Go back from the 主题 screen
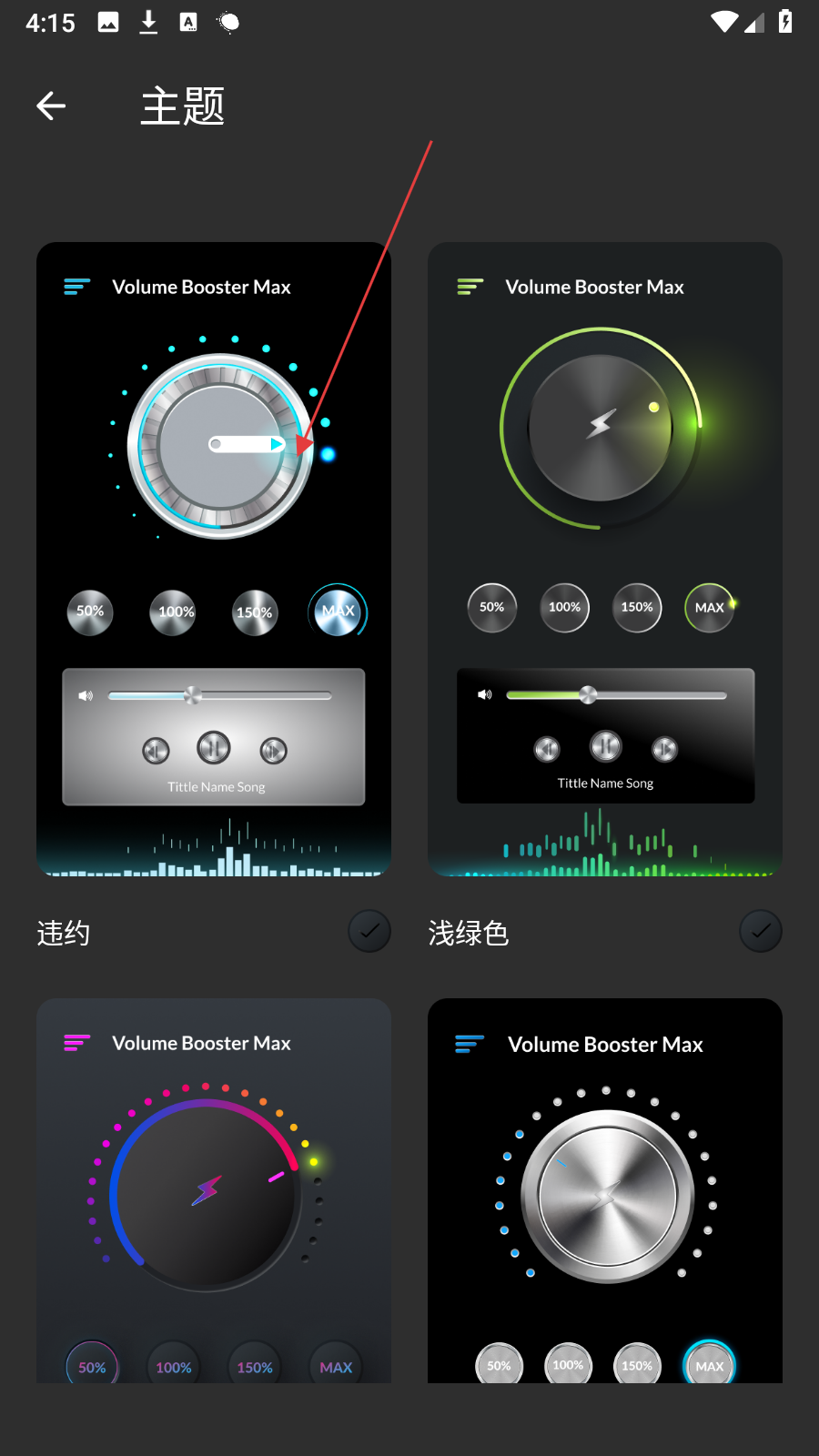Screen dimensions: 819x1456 (x=51, y=106)
